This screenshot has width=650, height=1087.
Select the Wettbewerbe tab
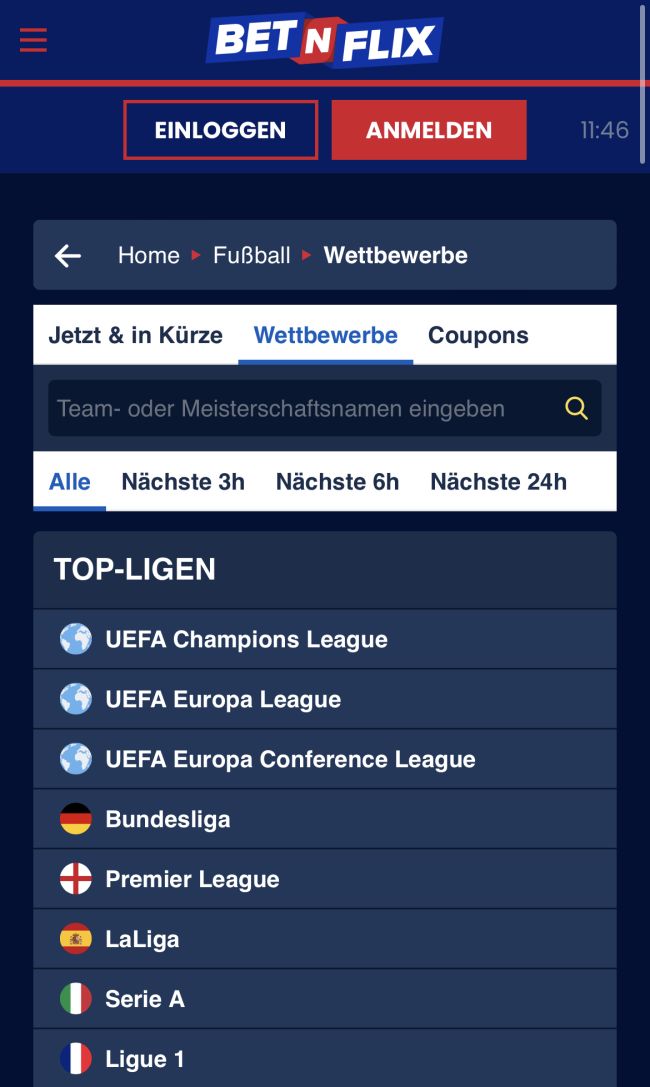(x=325, y=335)
